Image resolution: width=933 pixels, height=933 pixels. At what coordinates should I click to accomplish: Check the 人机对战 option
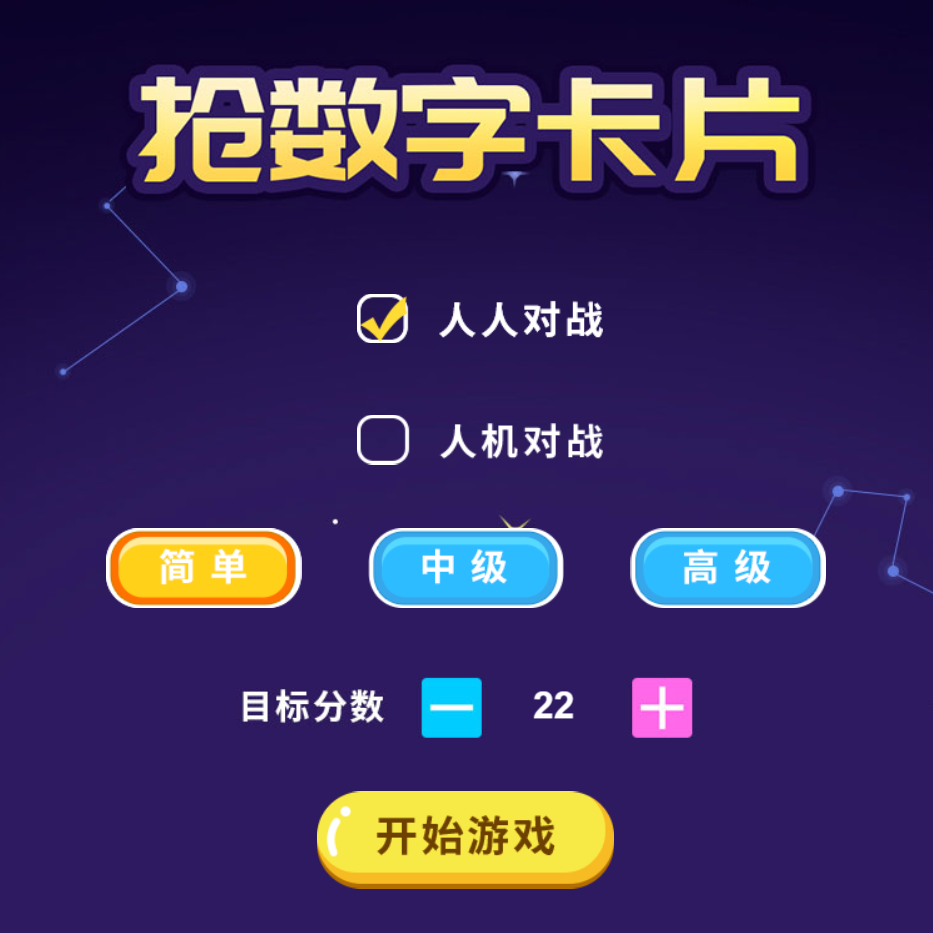[382, 441]
